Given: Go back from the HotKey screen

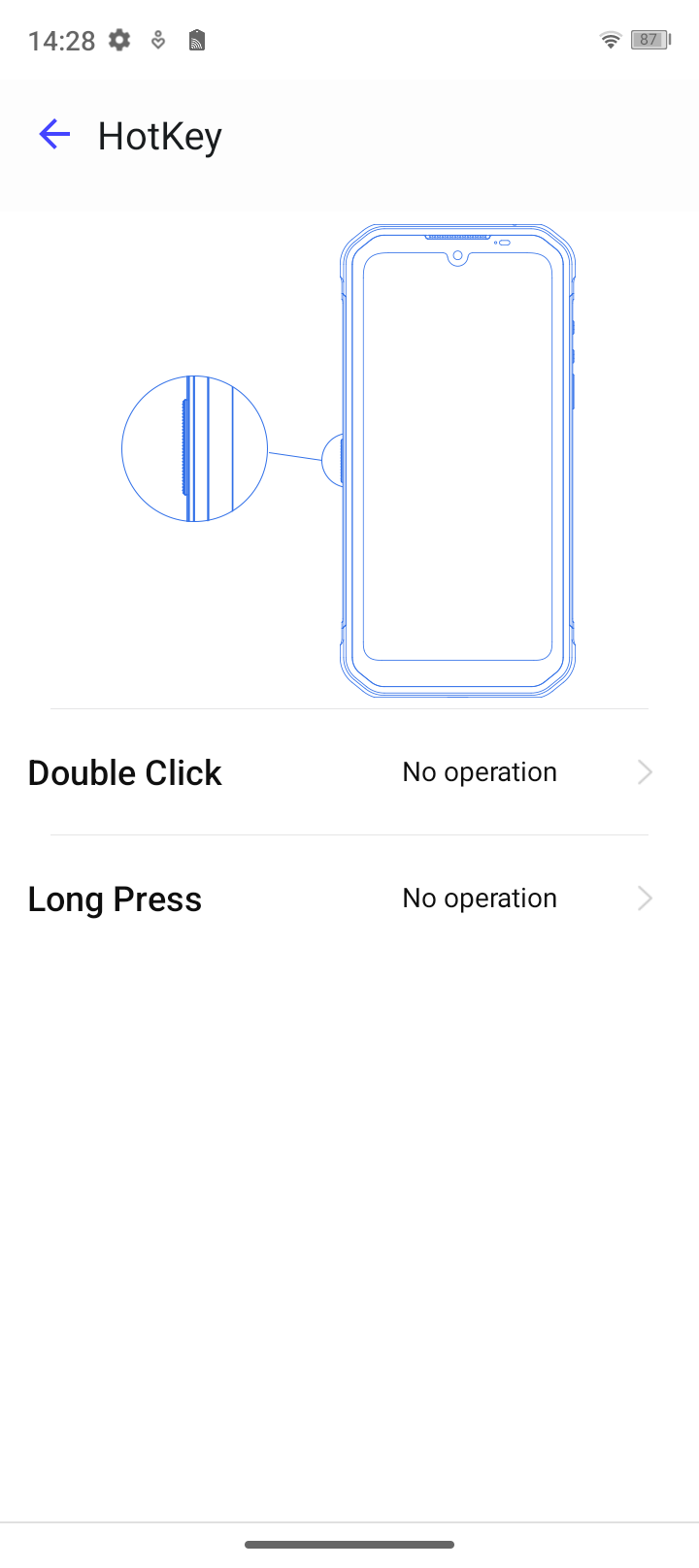Looking at the screenshot, I should [54, 135].
